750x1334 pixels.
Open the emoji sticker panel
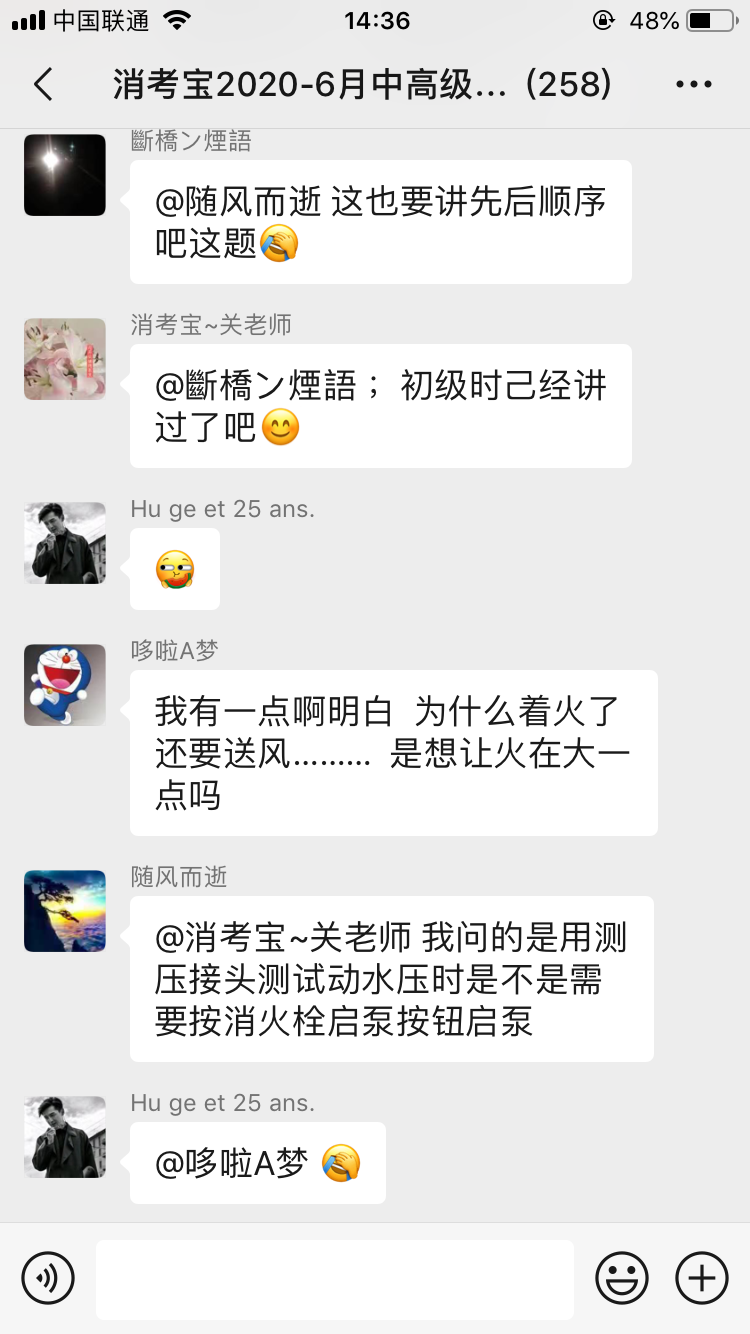coord(622,1278)
